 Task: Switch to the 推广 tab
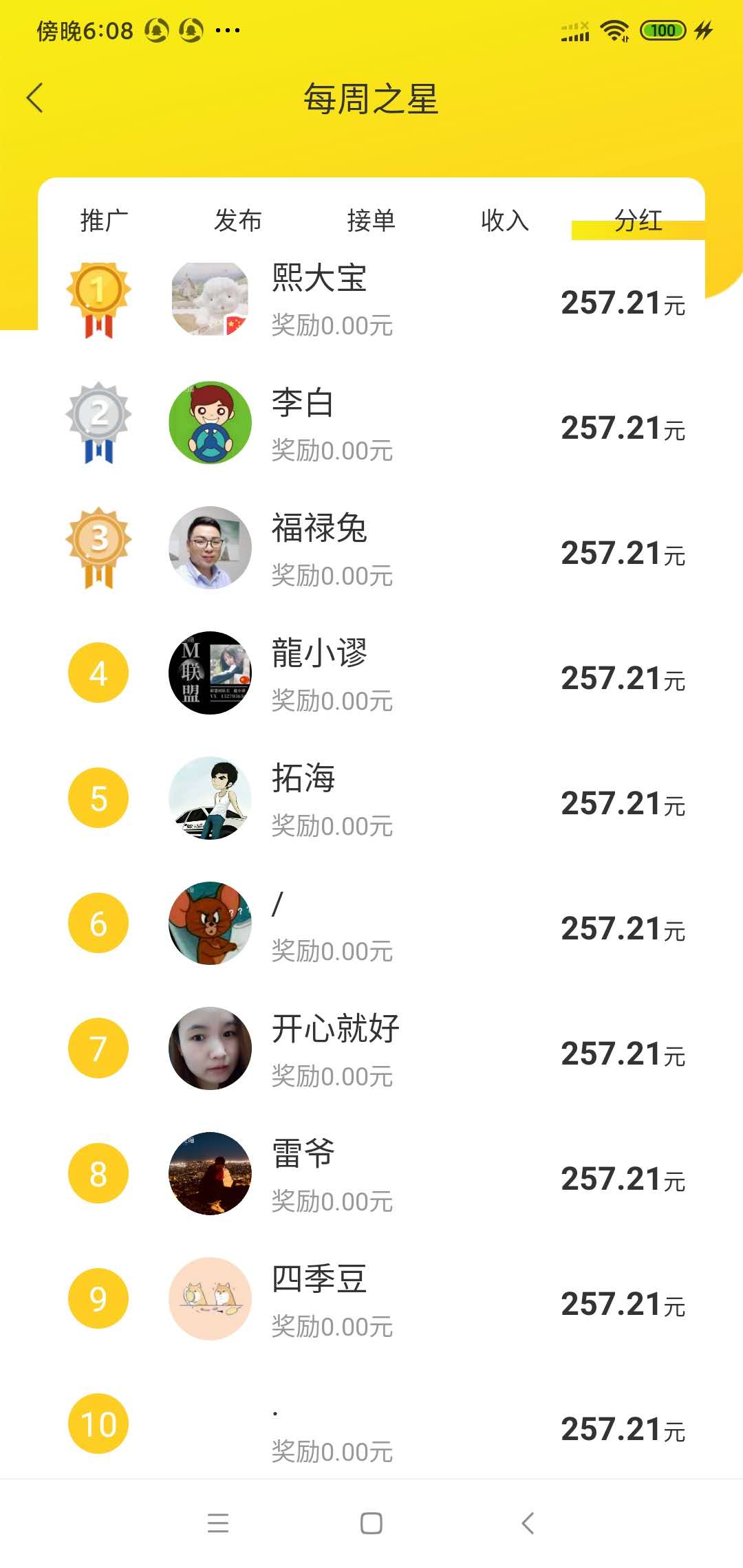pos(104,221)
